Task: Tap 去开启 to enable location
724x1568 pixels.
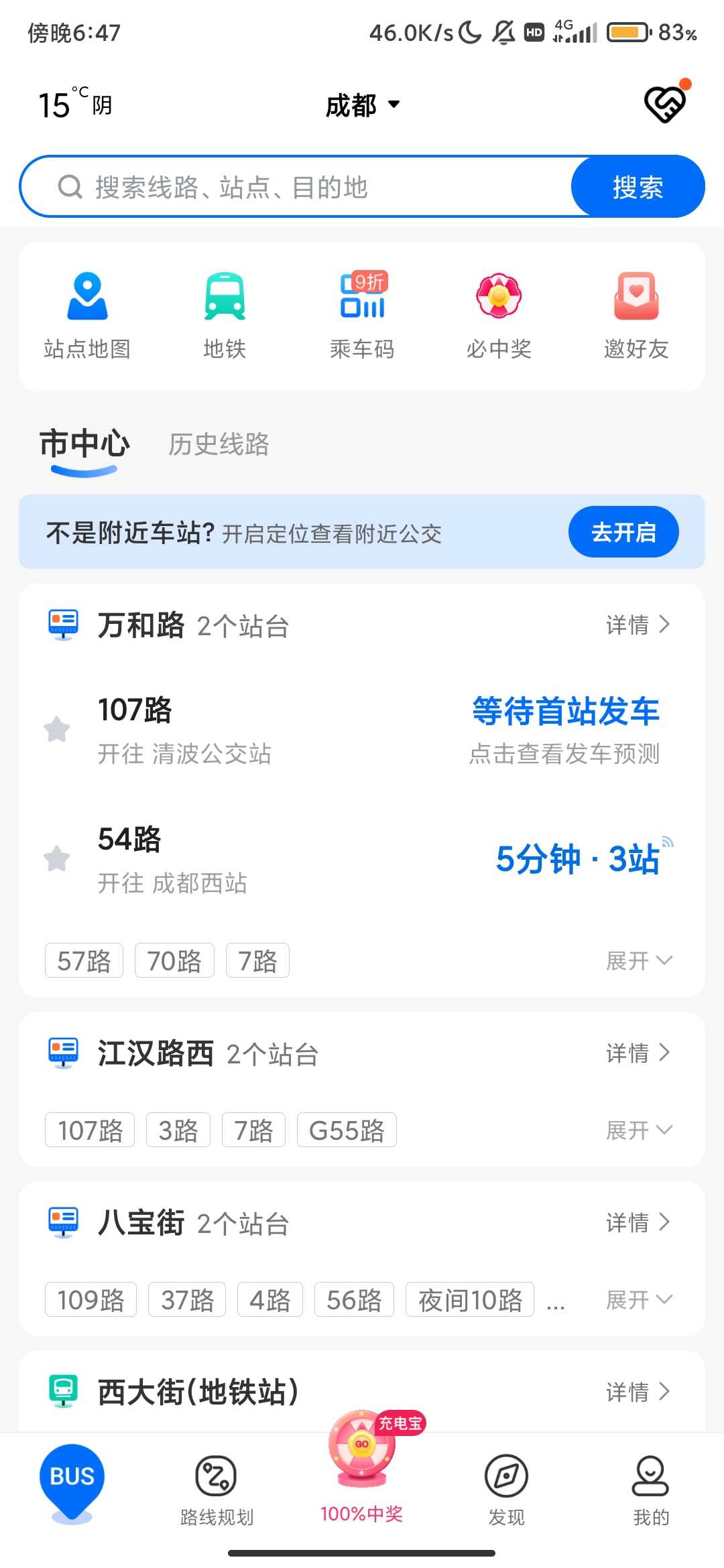Action: 623,532
